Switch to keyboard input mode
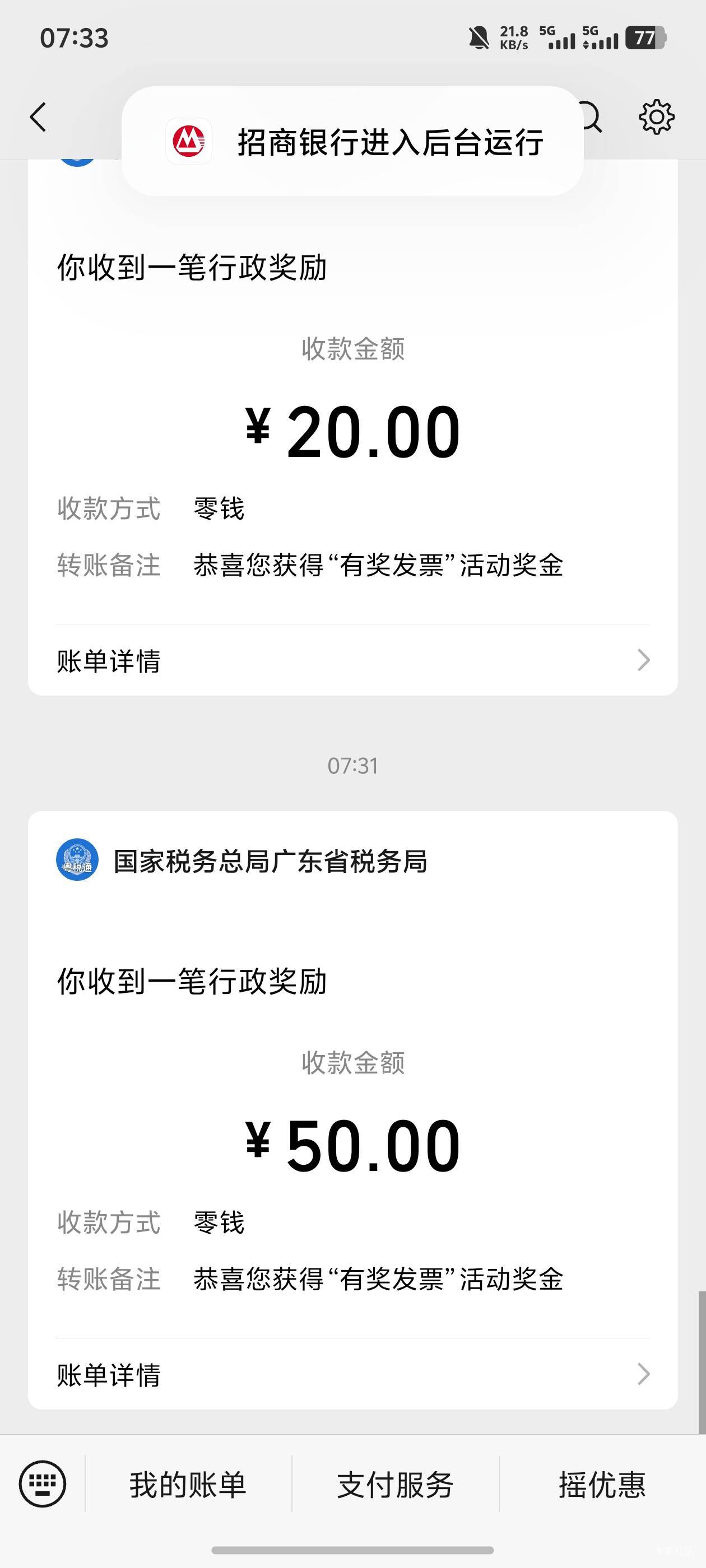The width and height of the screenshot is (706, 1568). point(42,1483)
